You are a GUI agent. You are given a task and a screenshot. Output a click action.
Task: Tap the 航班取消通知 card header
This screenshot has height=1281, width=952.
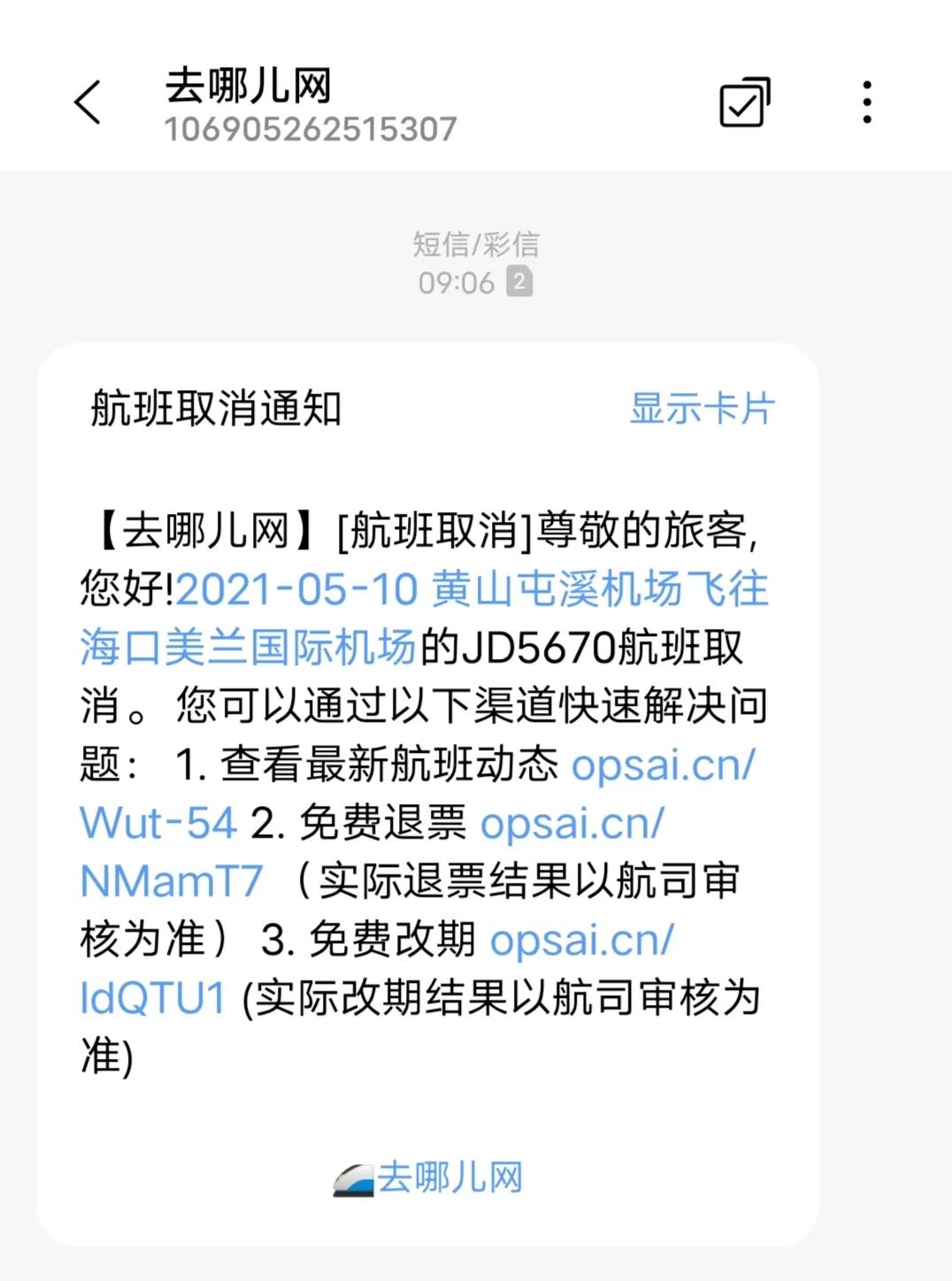(x=217, y=407)
